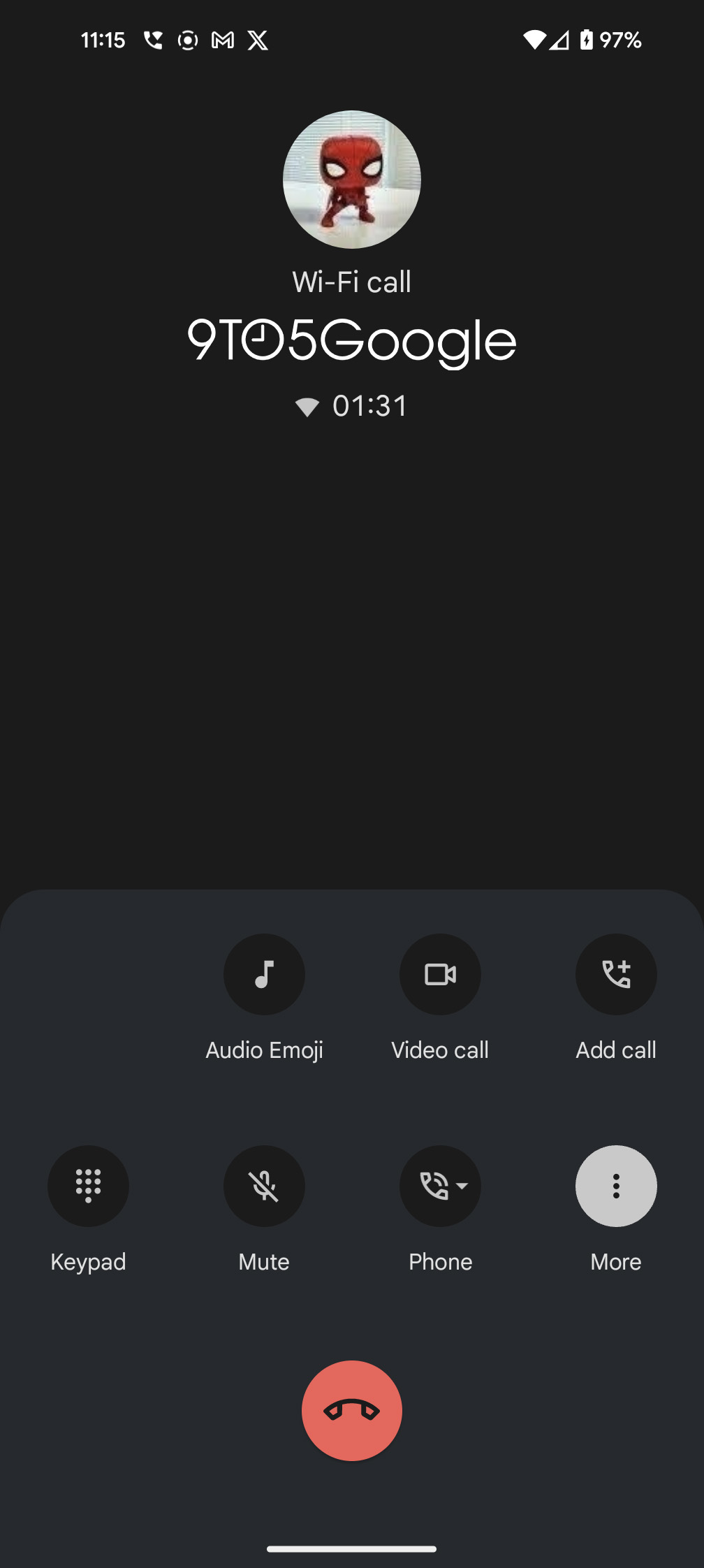Switch to a video call
The width and height of the screenshot is (704, 1568).
tap(440, 974)
